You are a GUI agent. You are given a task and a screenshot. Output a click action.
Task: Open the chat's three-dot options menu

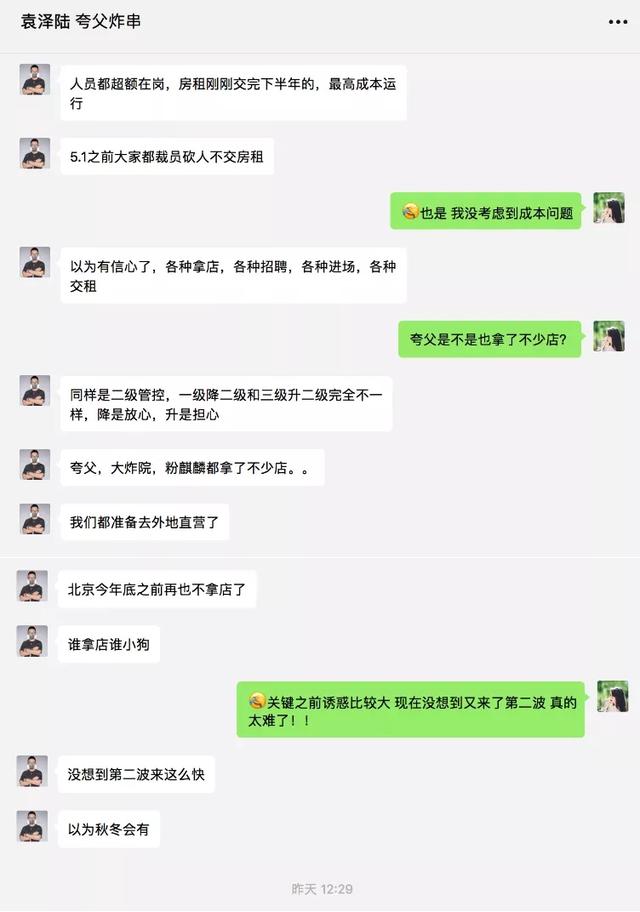click(618, 22)
